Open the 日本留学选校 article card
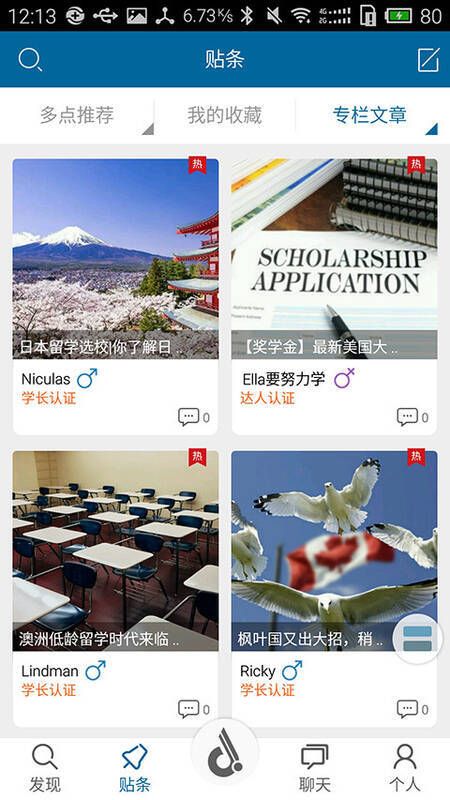Viewport: 450px width, 800px height. (x=115, y=296)
